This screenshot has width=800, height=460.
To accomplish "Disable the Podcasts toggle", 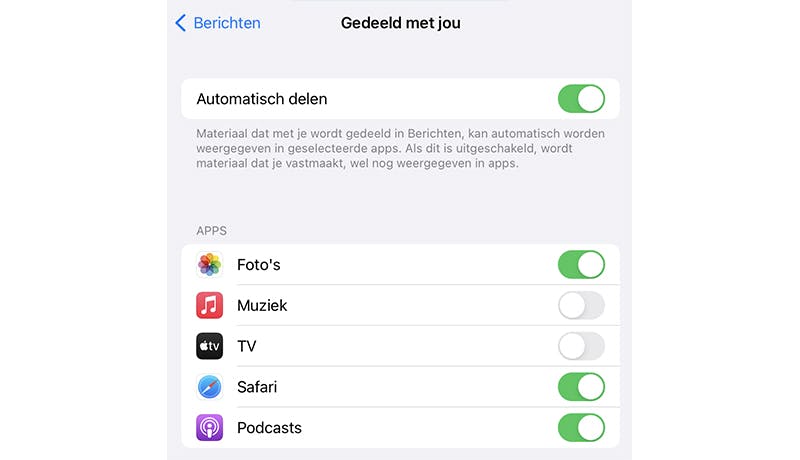I will pos(581,428).
